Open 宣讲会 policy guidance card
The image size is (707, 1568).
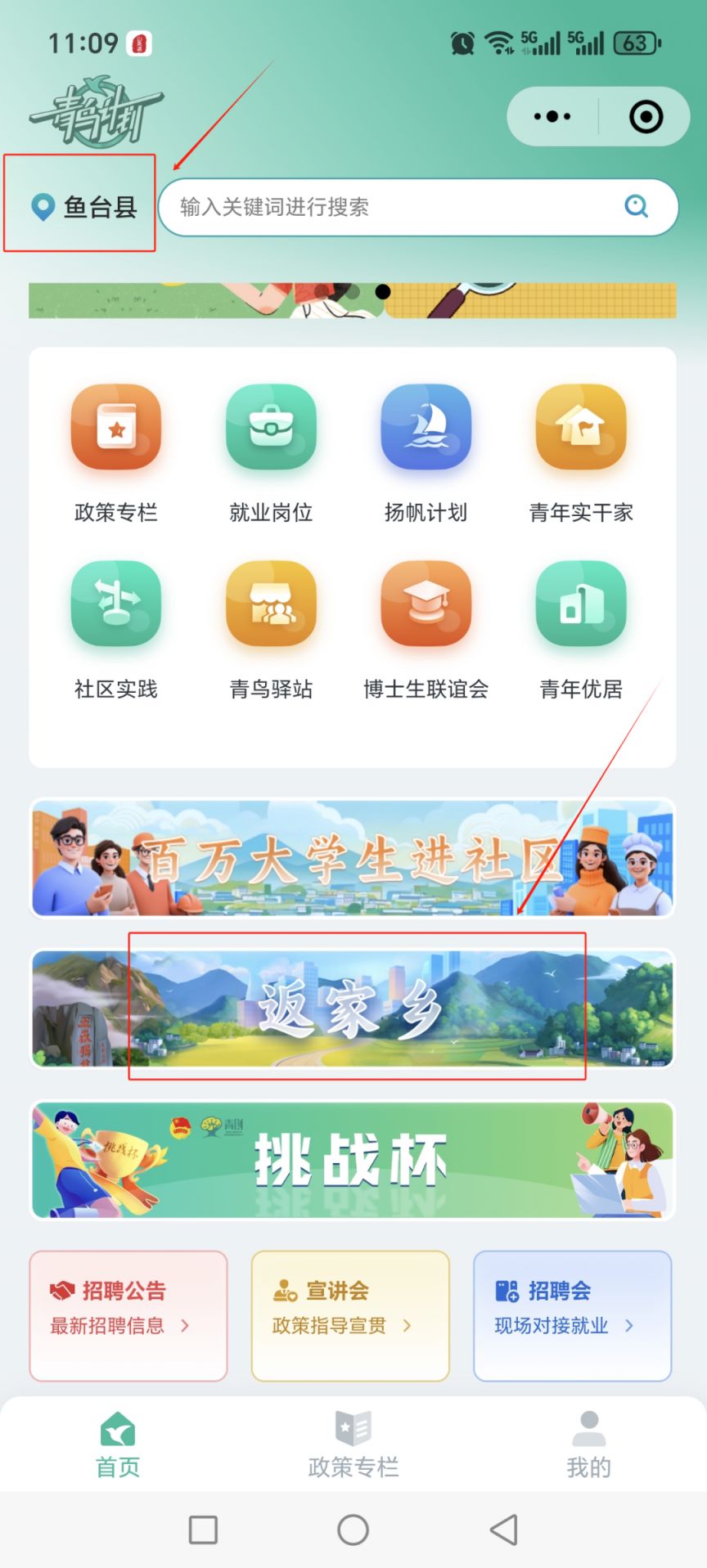pos(350,1314)
